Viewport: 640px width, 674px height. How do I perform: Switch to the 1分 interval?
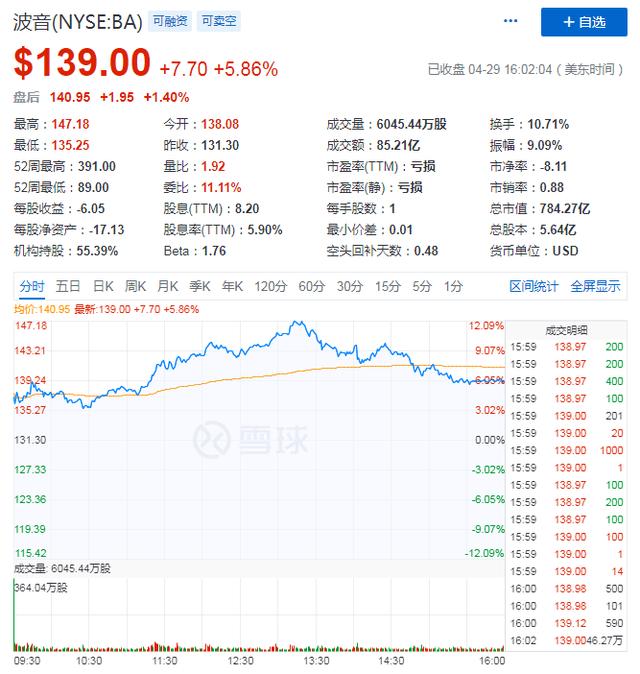point(453,286)
